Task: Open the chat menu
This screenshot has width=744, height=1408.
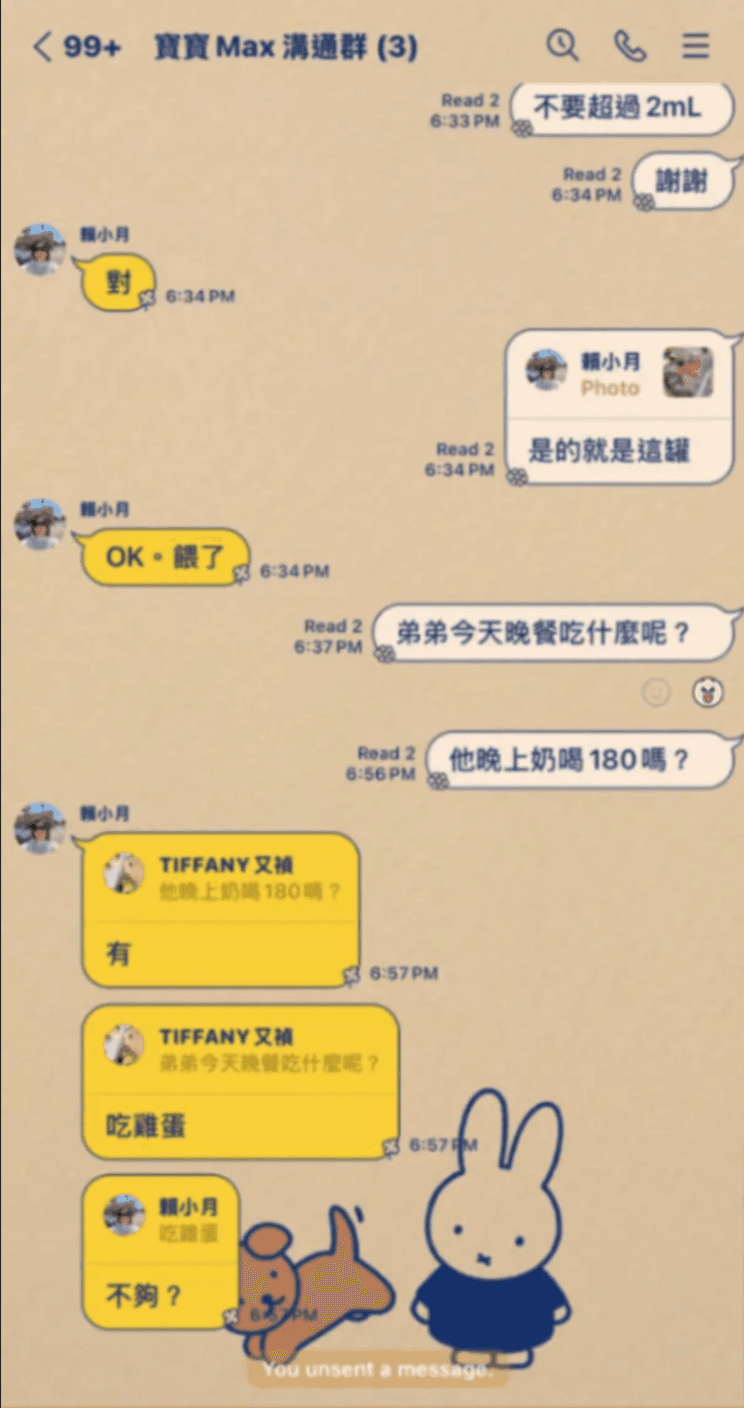Action: click(x=696, y=46)
